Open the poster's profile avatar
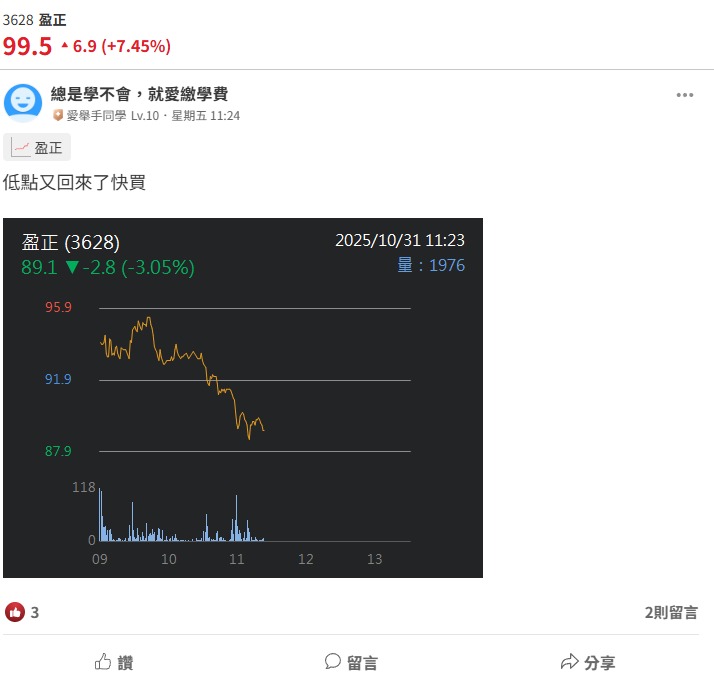The width and height of the screenshot is (714, 687). (x=23, y=103)
